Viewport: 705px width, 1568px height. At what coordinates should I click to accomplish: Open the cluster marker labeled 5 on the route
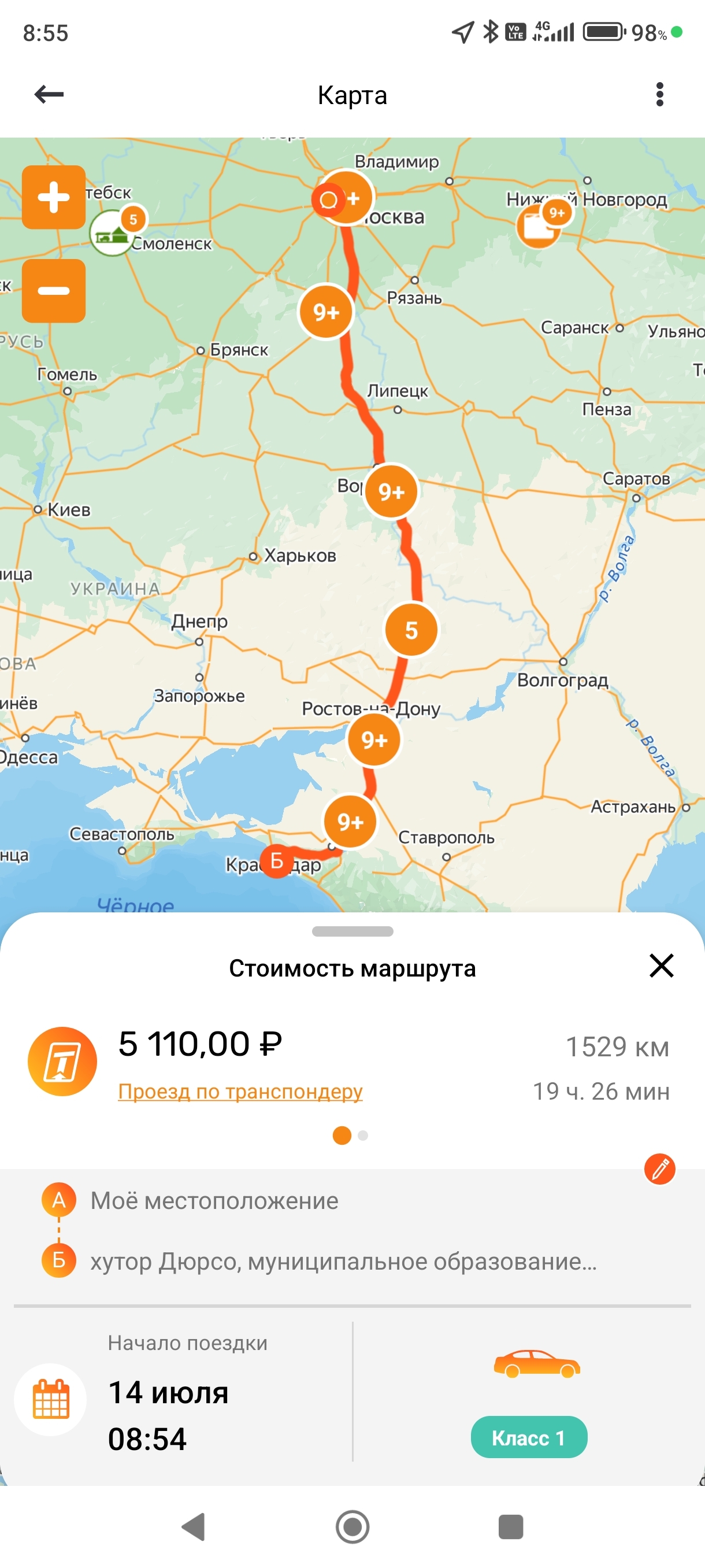tap(411, 630)
